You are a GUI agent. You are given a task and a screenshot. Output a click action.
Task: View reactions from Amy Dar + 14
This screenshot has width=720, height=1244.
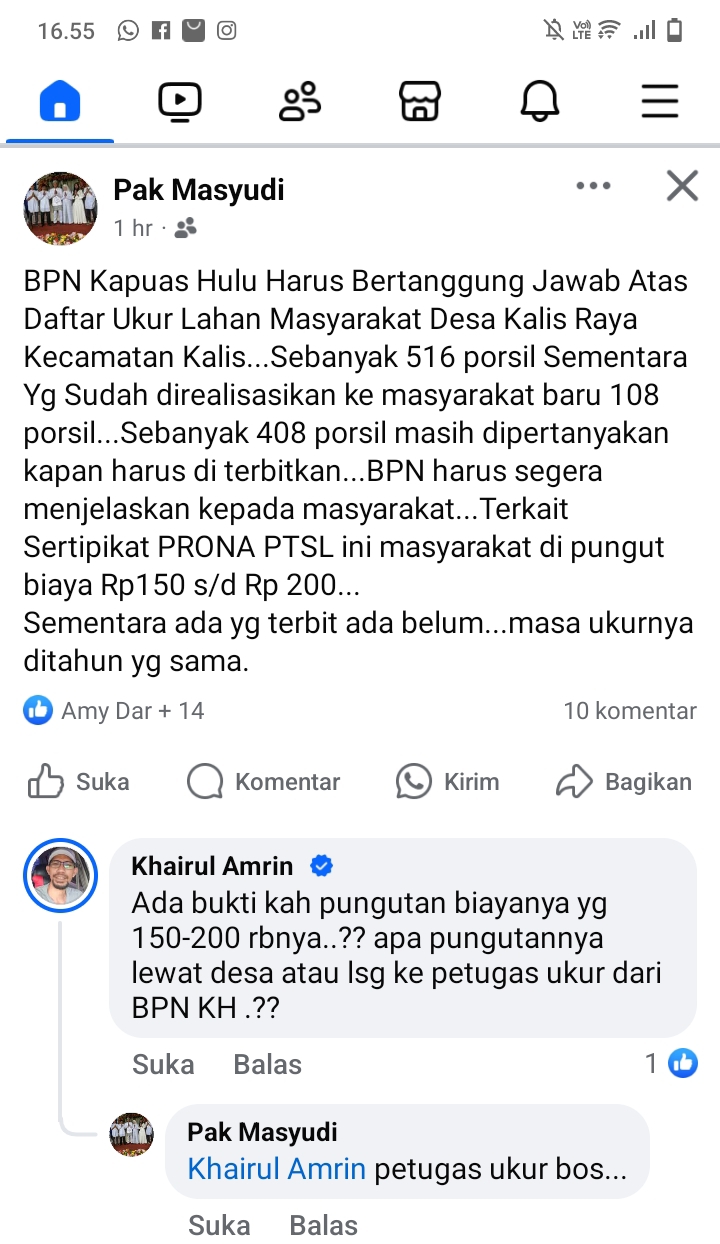click(x=114, y=711)
